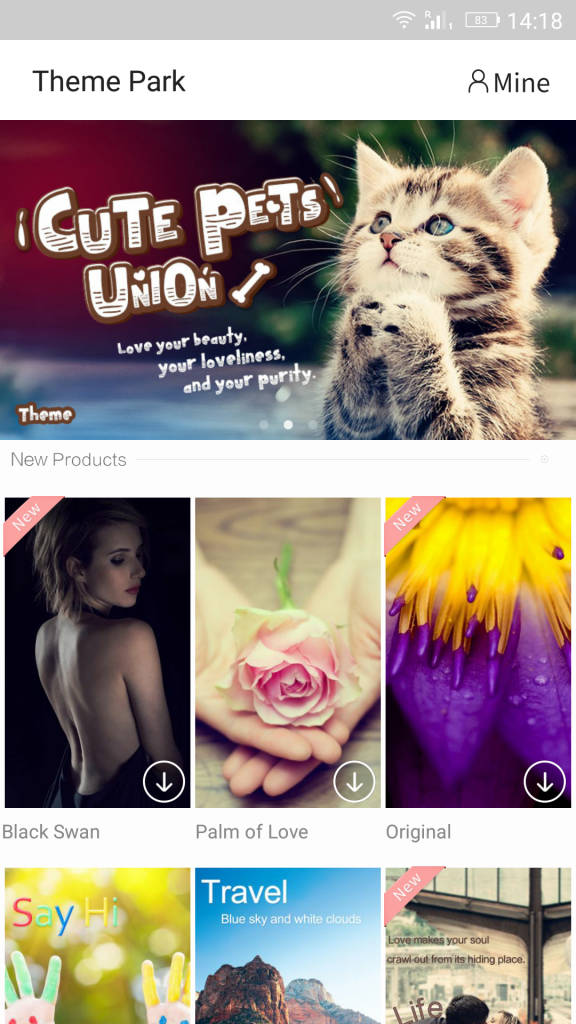Open the Original flower theme

click(x=479, y=652)
